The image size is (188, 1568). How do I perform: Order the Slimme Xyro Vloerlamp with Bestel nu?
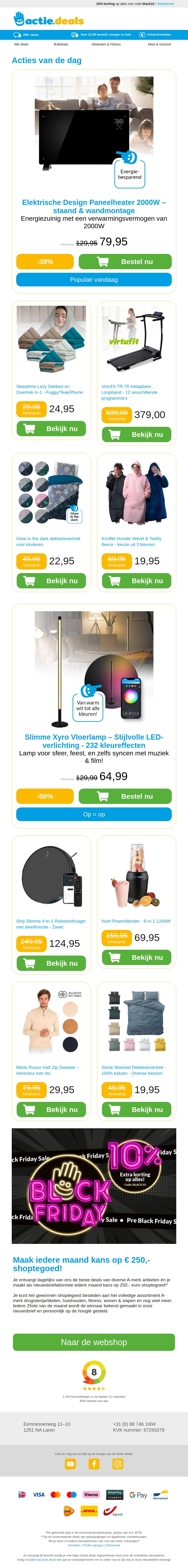(x=125, y=796)
